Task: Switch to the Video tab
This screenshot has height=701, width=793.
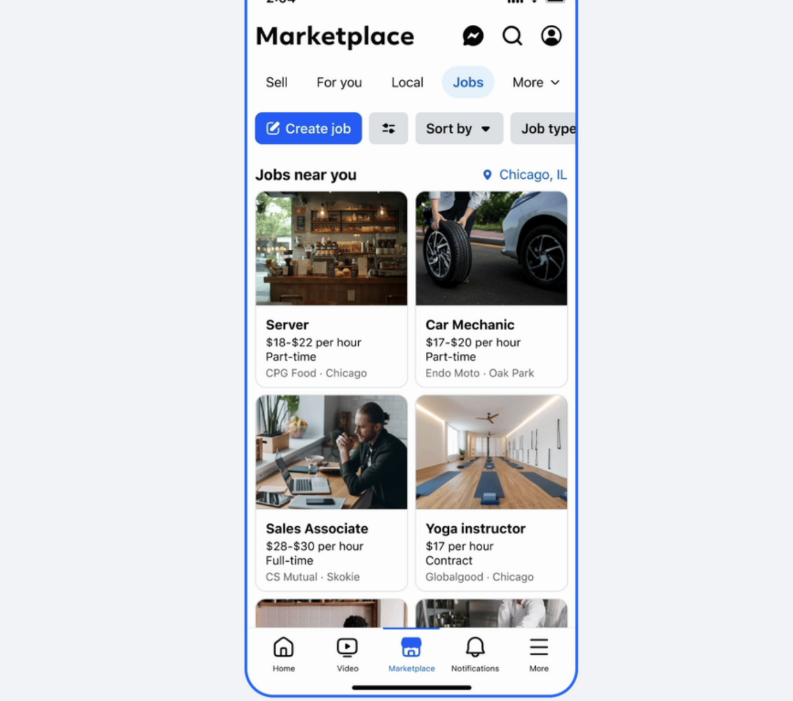Action: (x=347, y=654)
